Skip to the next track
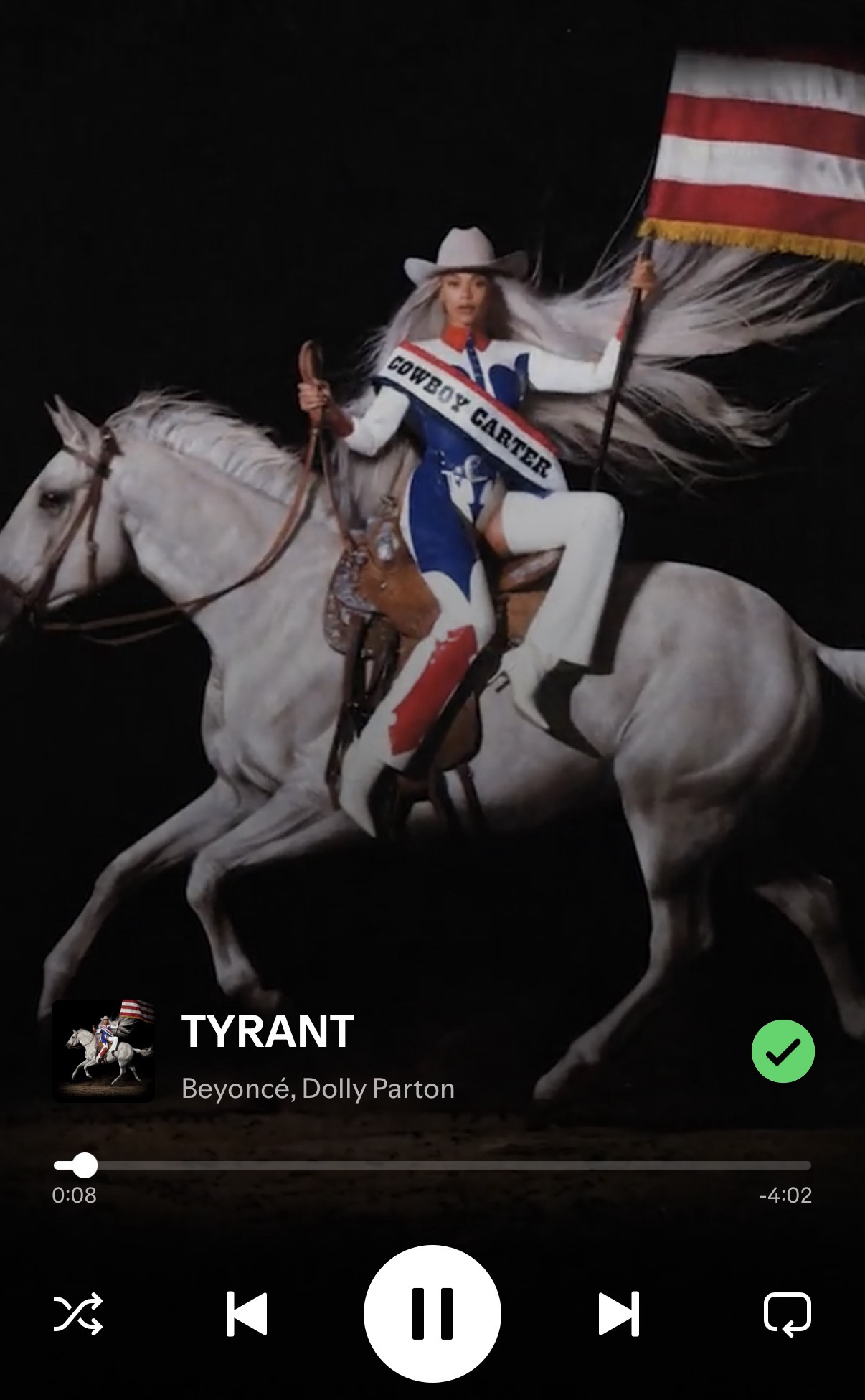Viewport: 865px width, 1400px height. (618, 1314)
